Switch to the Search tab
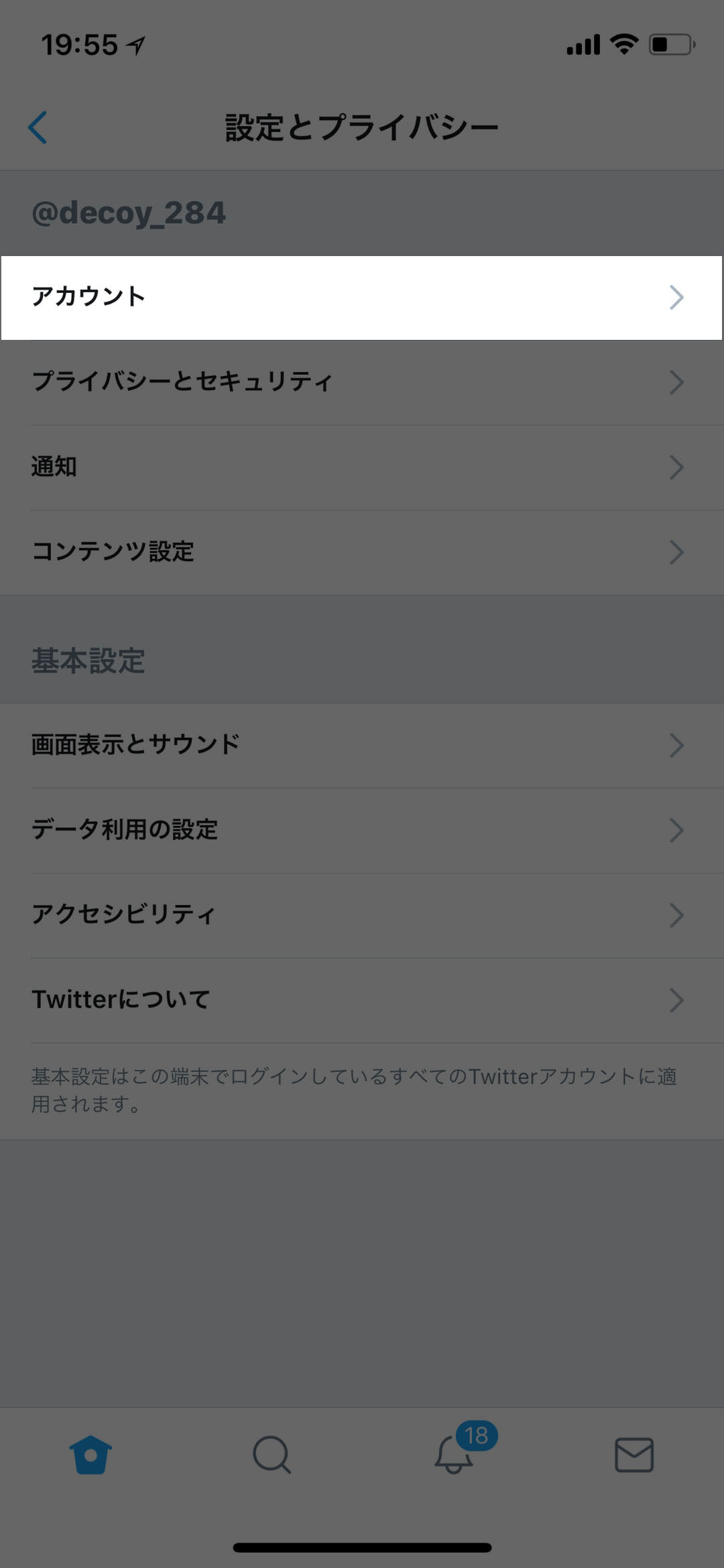This screenshot has height=1568, width=724. click(x=271, y=1455)
